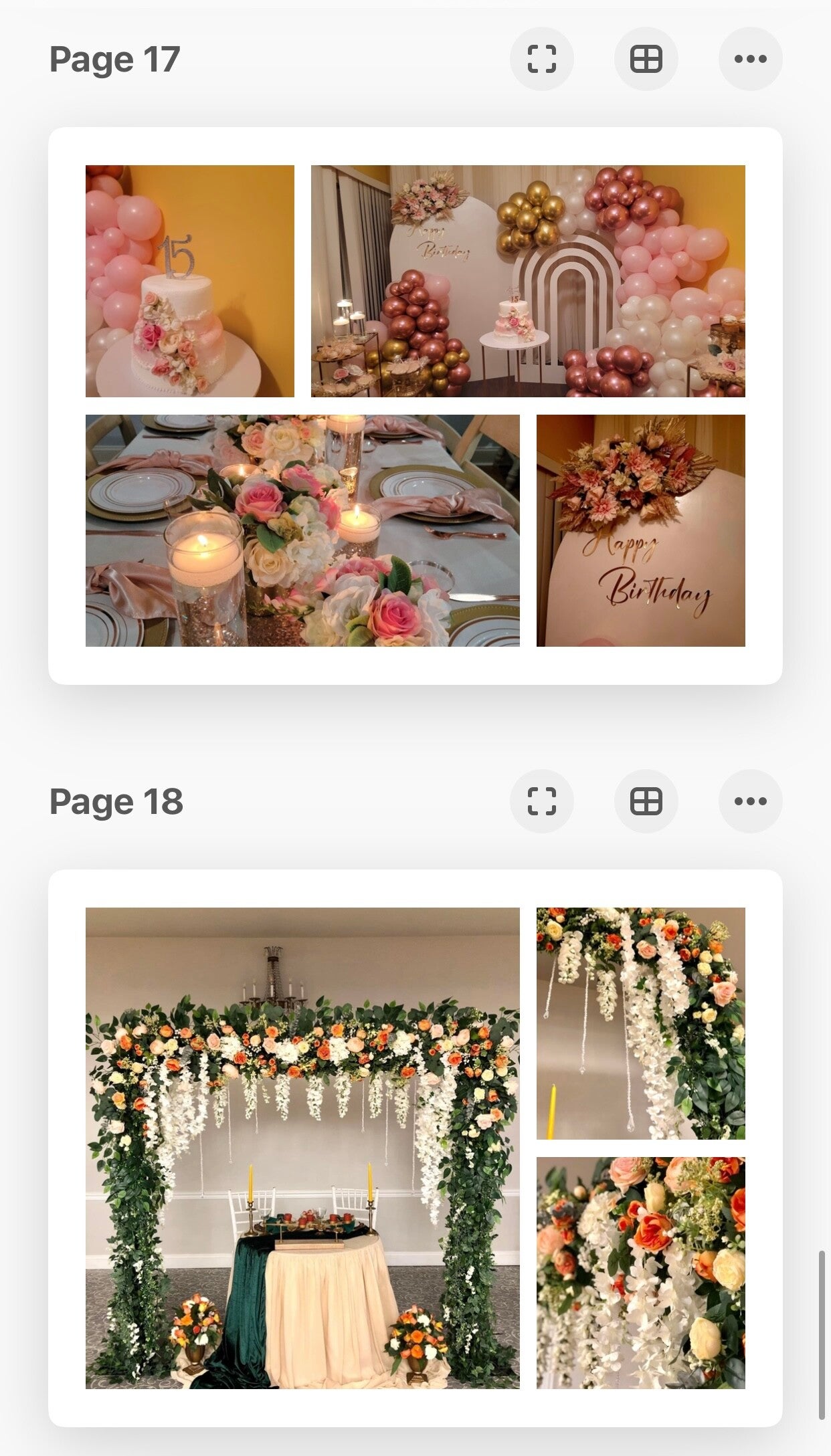Open Page 17 in fullscreen view
Viewport: 831px width, 1456px height.
[x=541, y=59]
